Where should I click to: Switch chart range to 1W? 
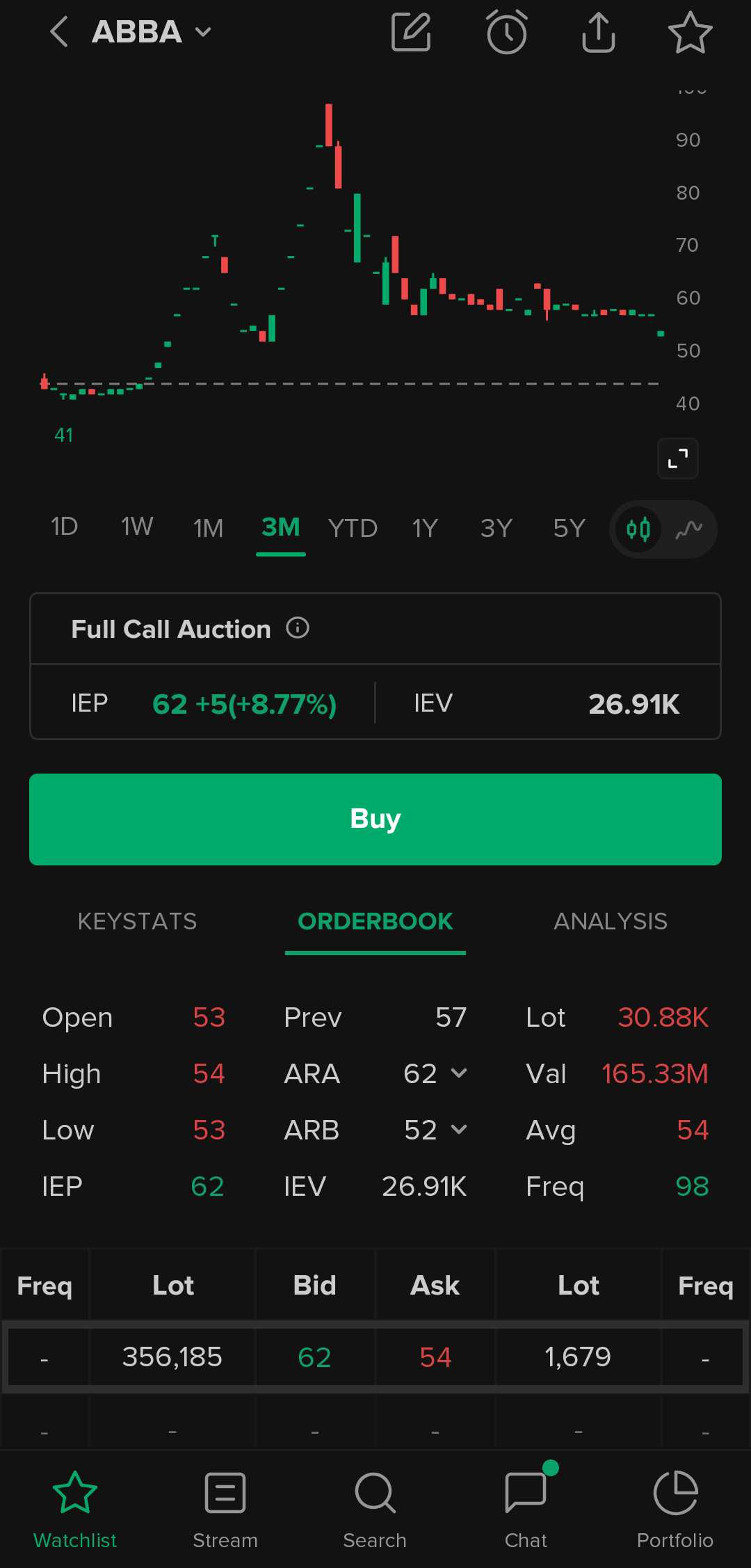coord(136,528)
